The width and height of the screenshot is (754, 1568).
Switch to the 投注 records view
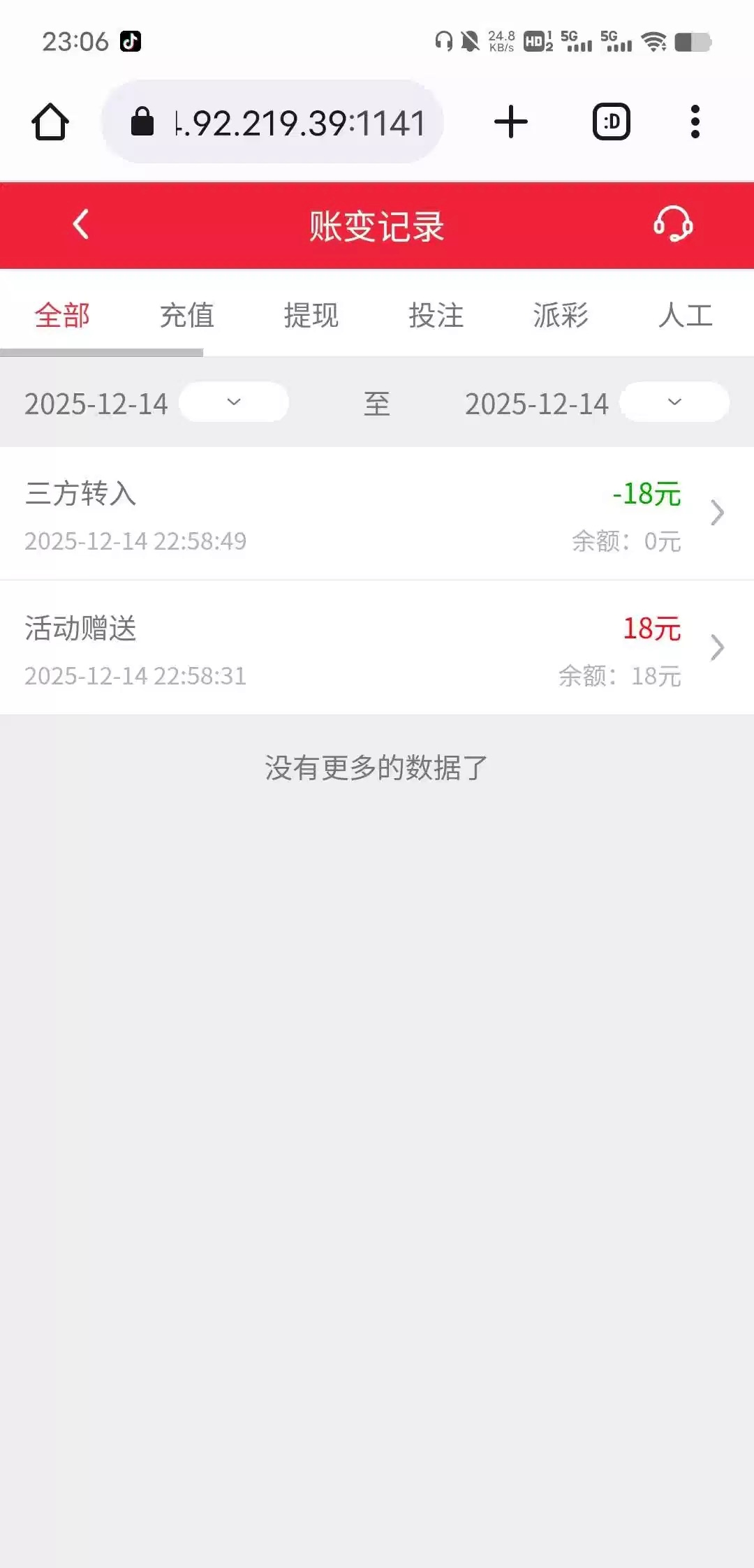[436, 316]
